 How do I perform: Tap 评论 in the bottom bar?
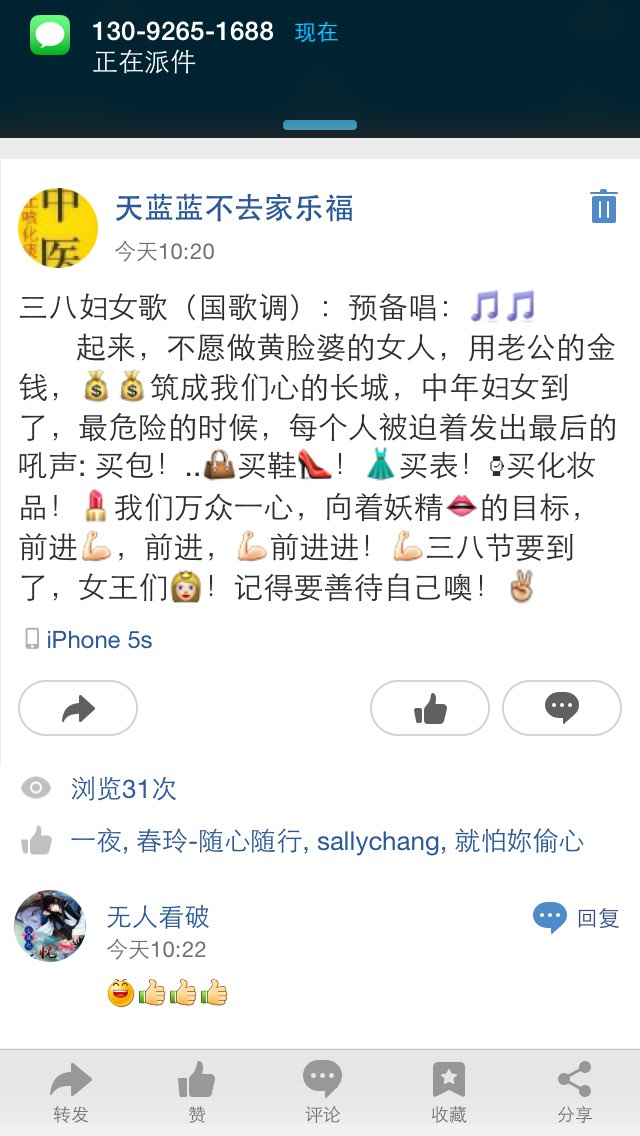[x=322, y=1093]
